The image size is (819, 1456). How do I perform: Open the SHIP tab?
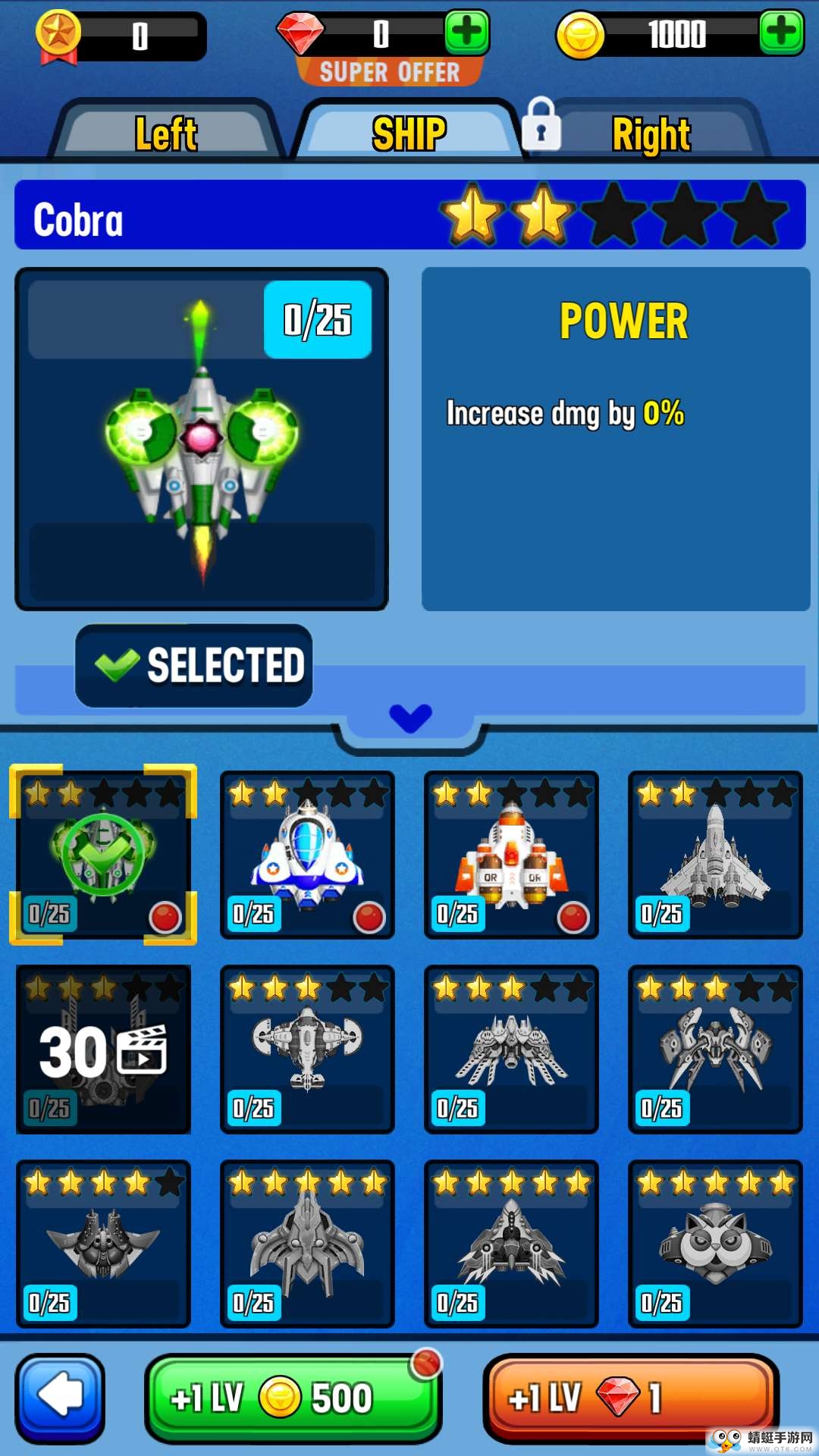point(409,134)
